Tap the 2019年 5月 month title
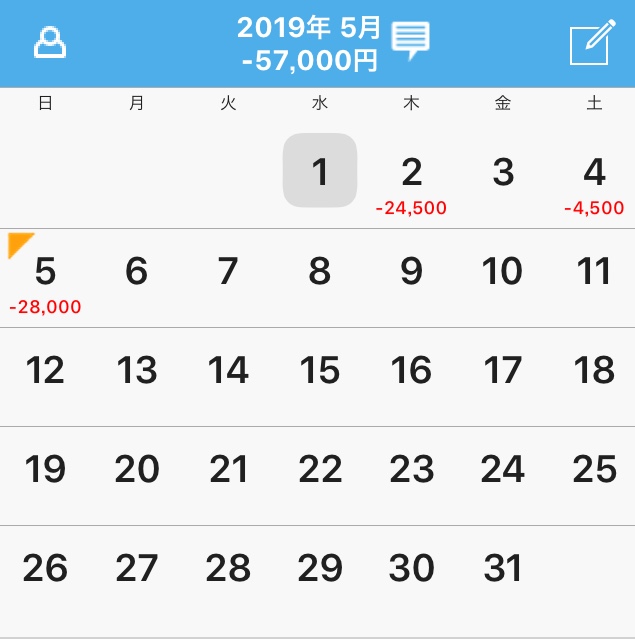The image size is (635, 643). click(309, 28)
